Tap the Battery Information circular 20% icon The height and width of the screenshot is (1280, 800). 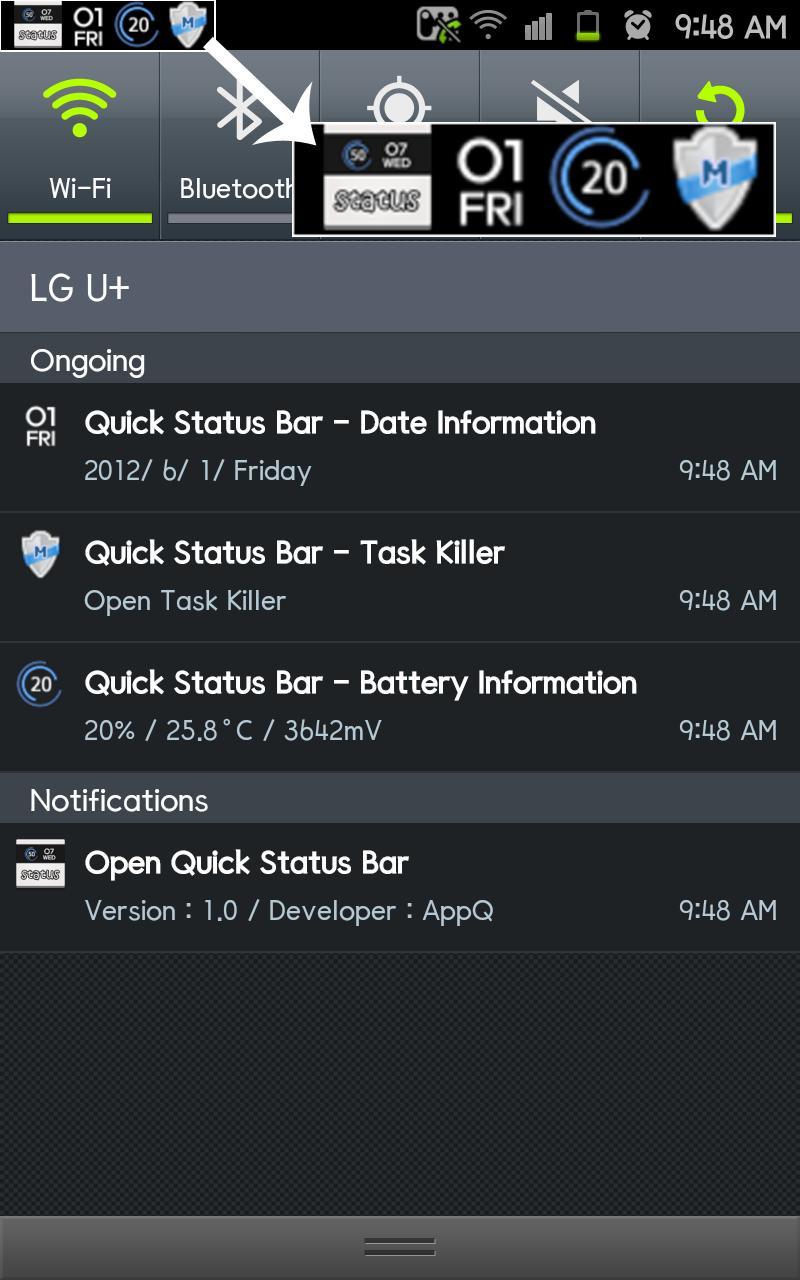point(40,683)
